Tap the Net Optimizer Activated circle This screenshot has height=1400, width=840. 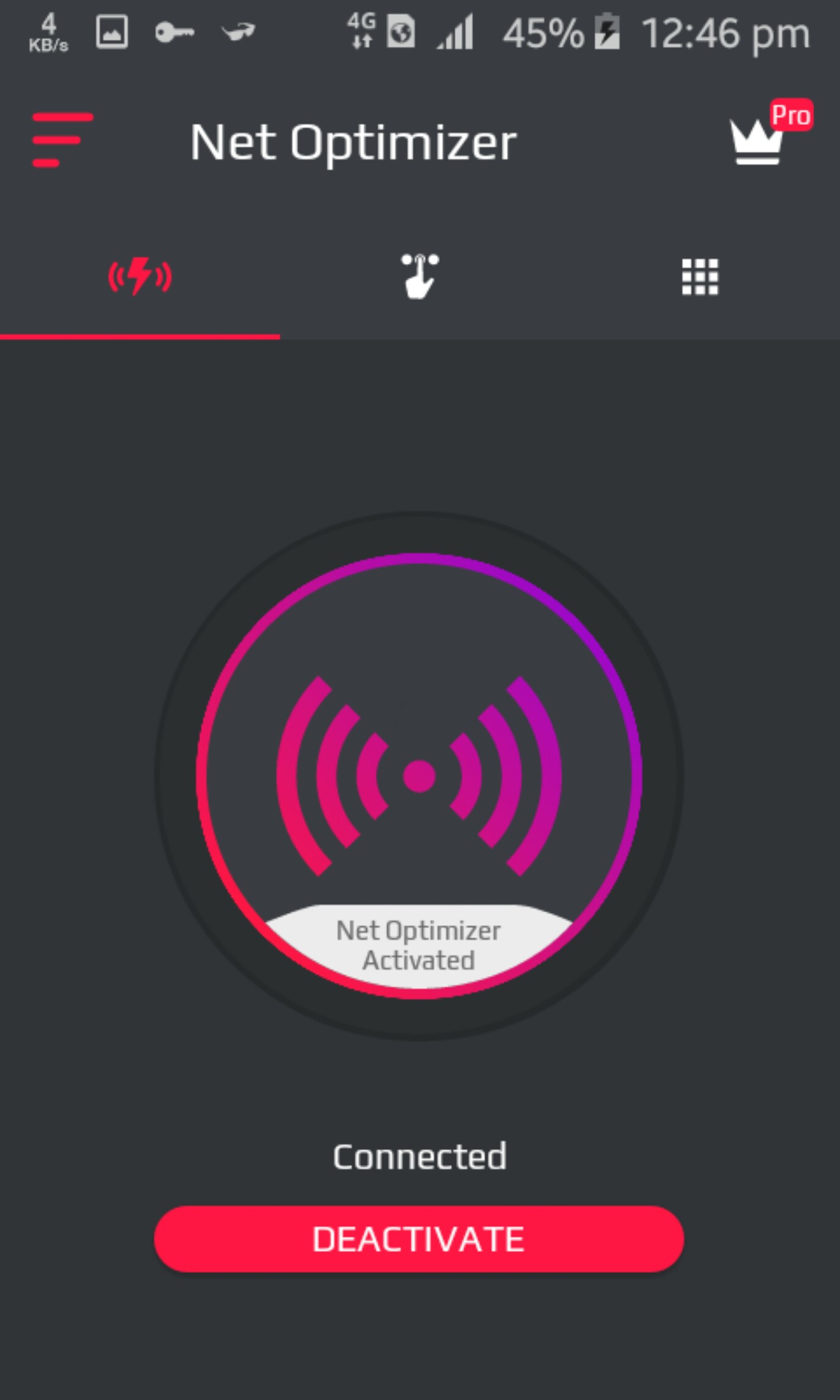click(419, 776)
